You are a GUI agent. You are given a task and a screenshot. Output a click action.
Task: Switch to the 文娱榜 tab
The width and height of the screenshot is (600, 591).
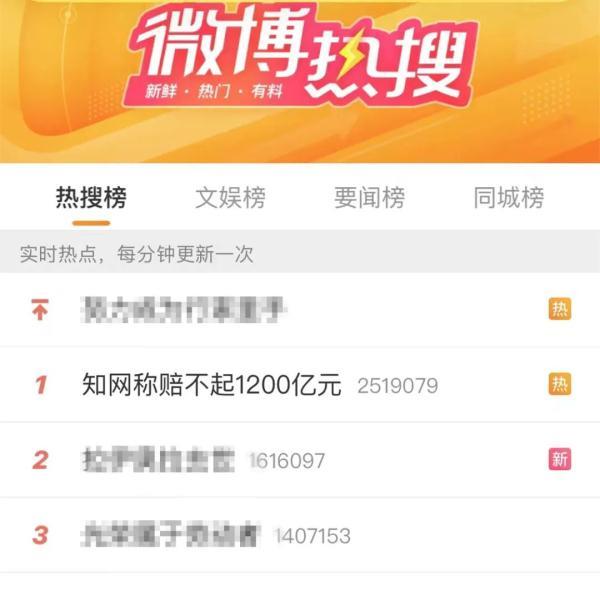pos(230,198)
